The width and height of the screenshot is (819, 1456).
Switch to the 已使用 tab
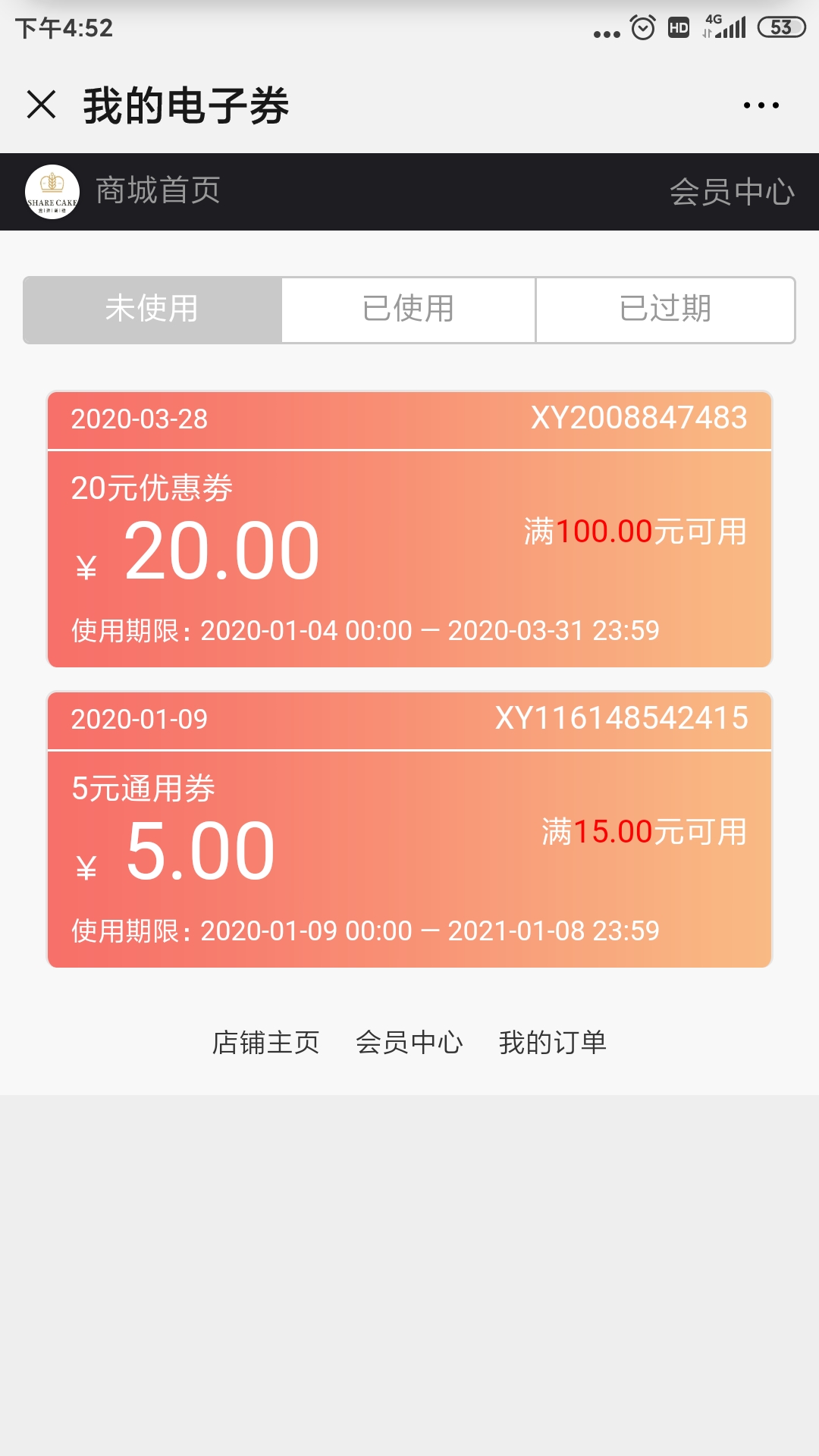pos(409,309)
